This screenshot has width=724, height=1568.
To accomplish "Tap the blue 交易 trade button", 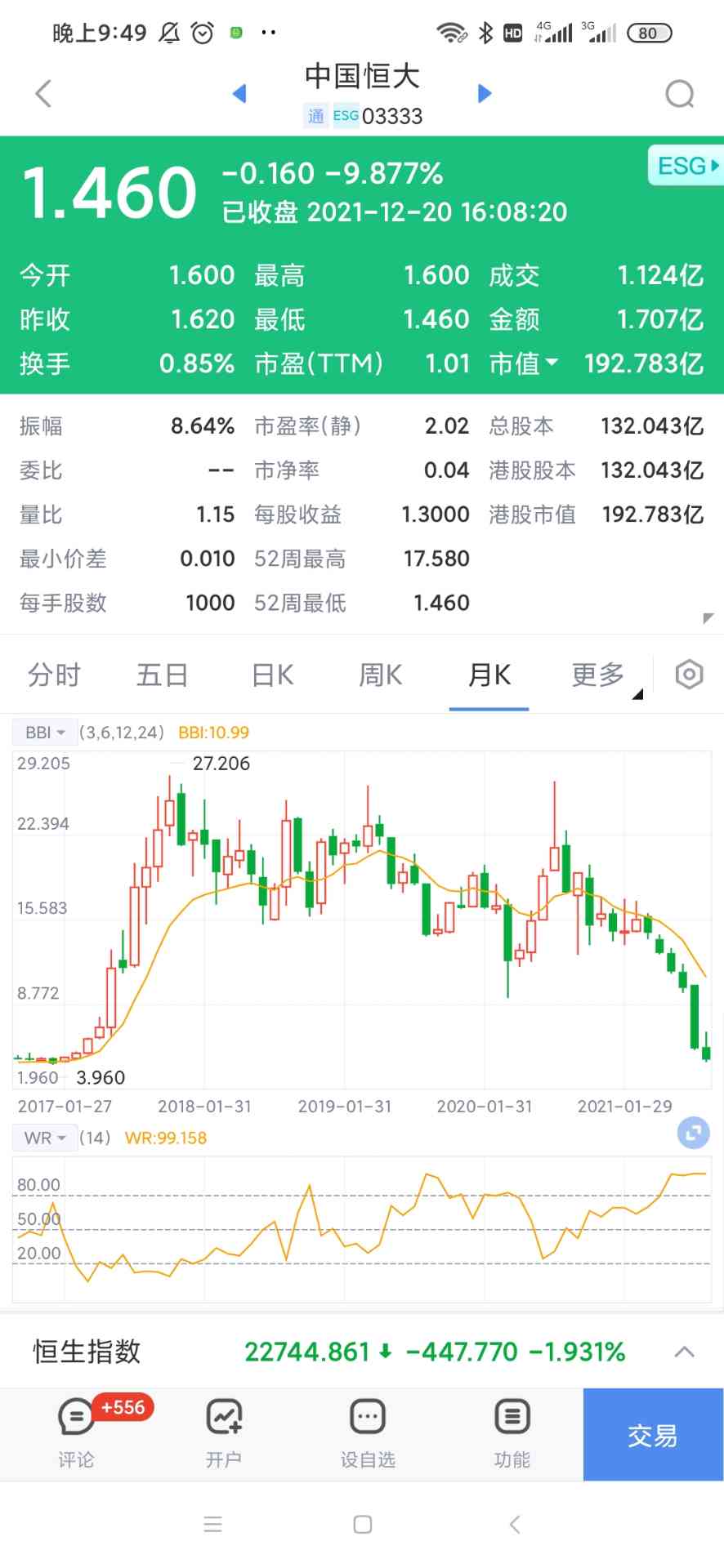I will point(653,1435).
